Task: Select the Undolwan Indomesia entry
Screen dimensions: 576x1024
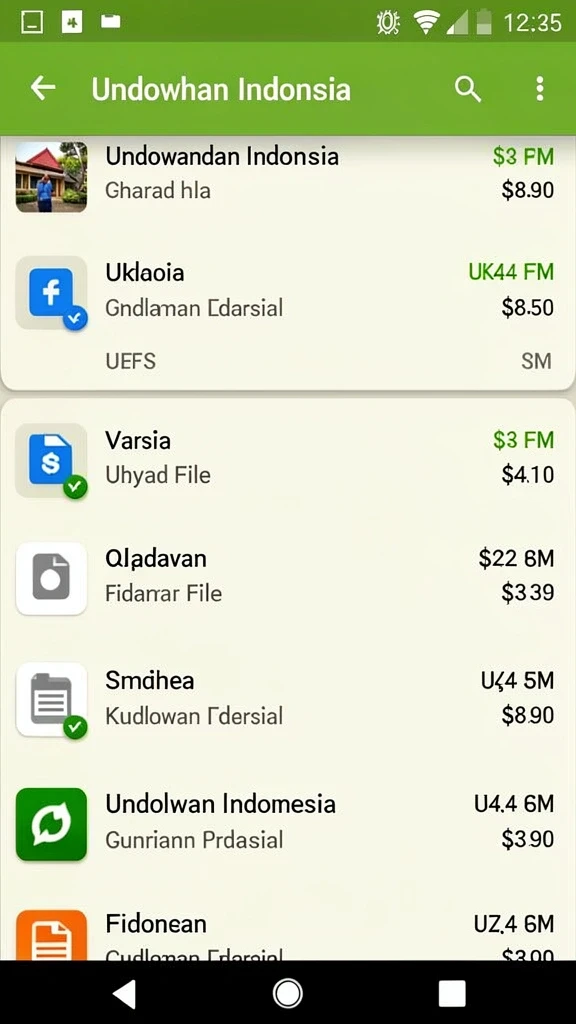Action: coord(288,822)
